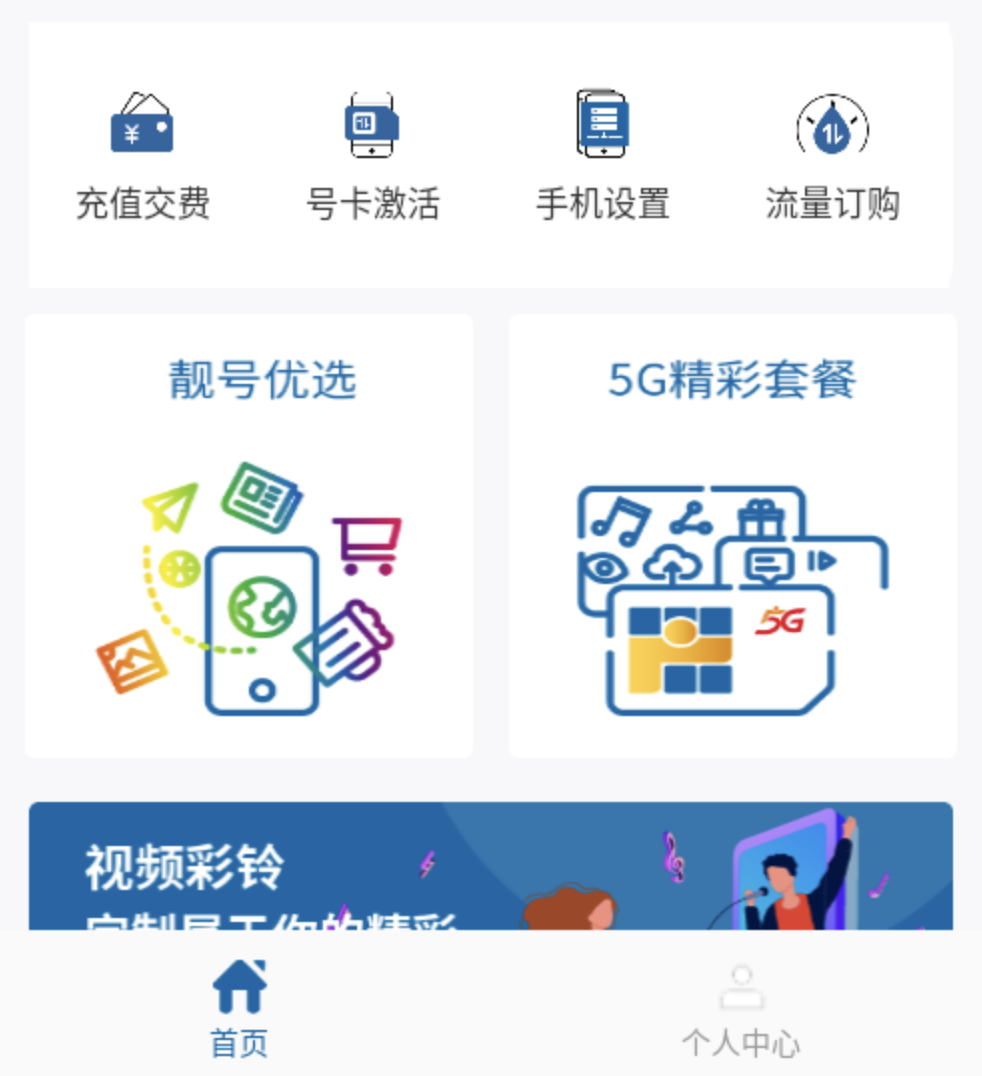Open 号卡激活 SIM card activation

click(372, 155)
